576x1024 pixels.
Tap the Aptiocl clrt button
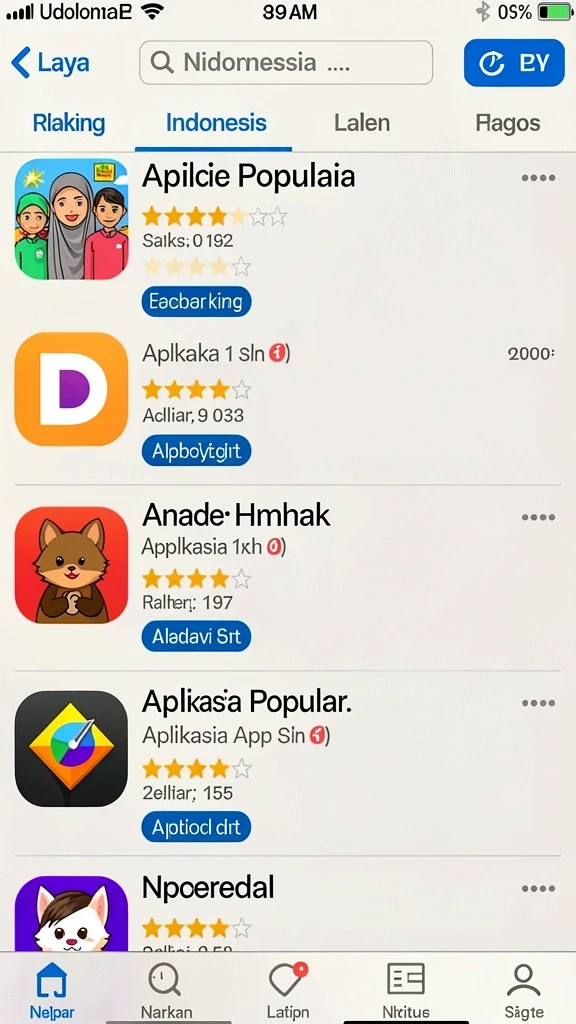[x=196, y=827]
